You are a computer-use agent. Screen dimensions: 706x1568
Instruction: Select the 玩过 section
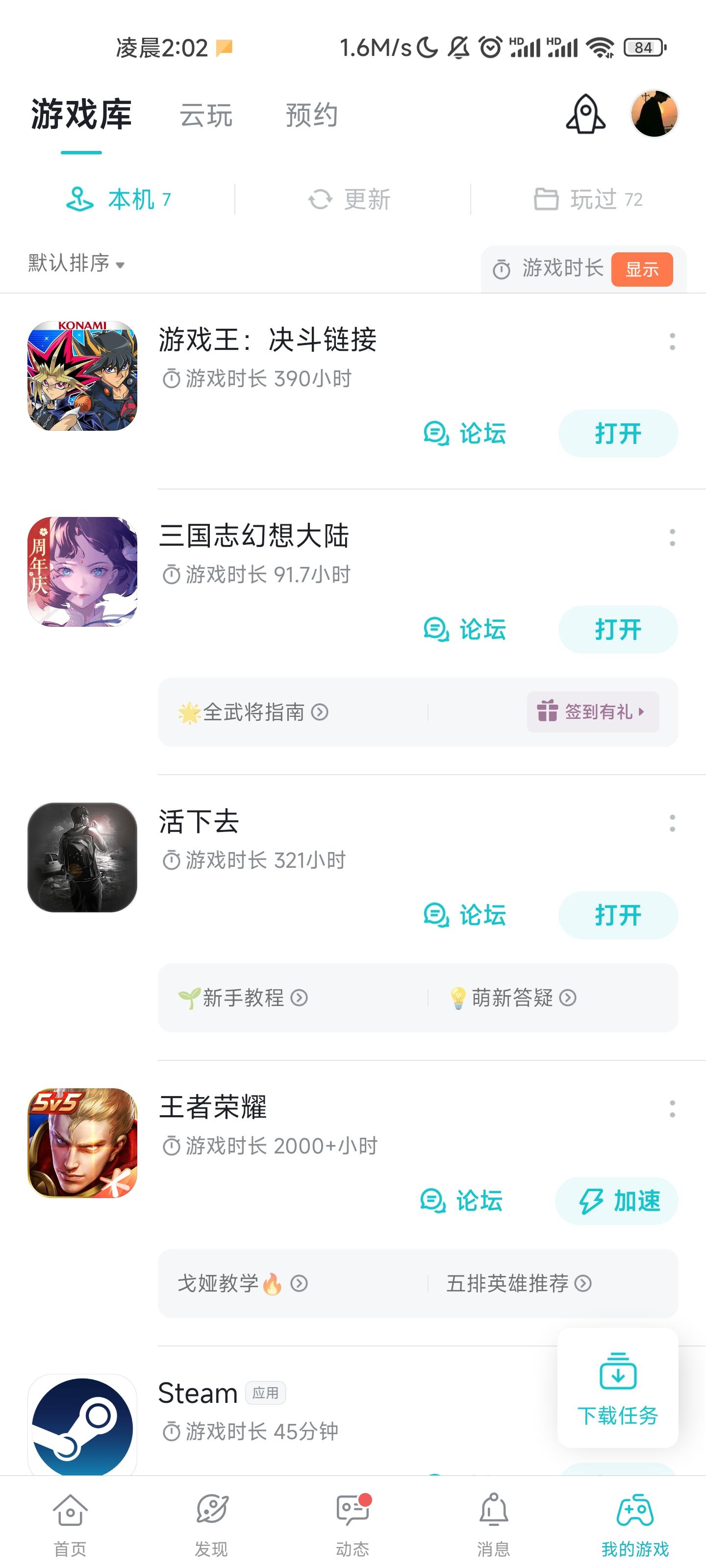click(x=588, y=199)
